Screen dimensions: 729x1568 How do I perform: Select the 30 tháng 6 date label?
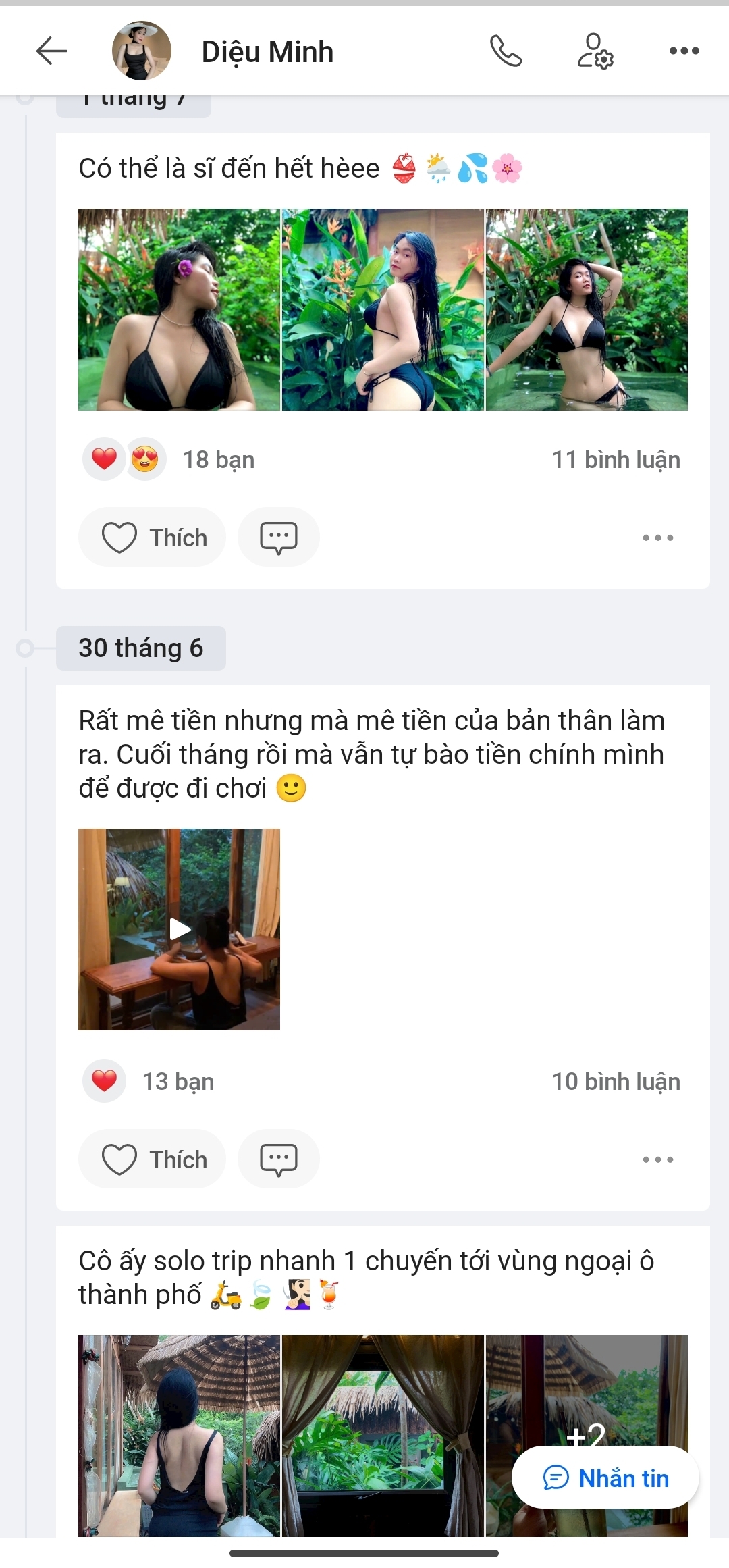141,648
